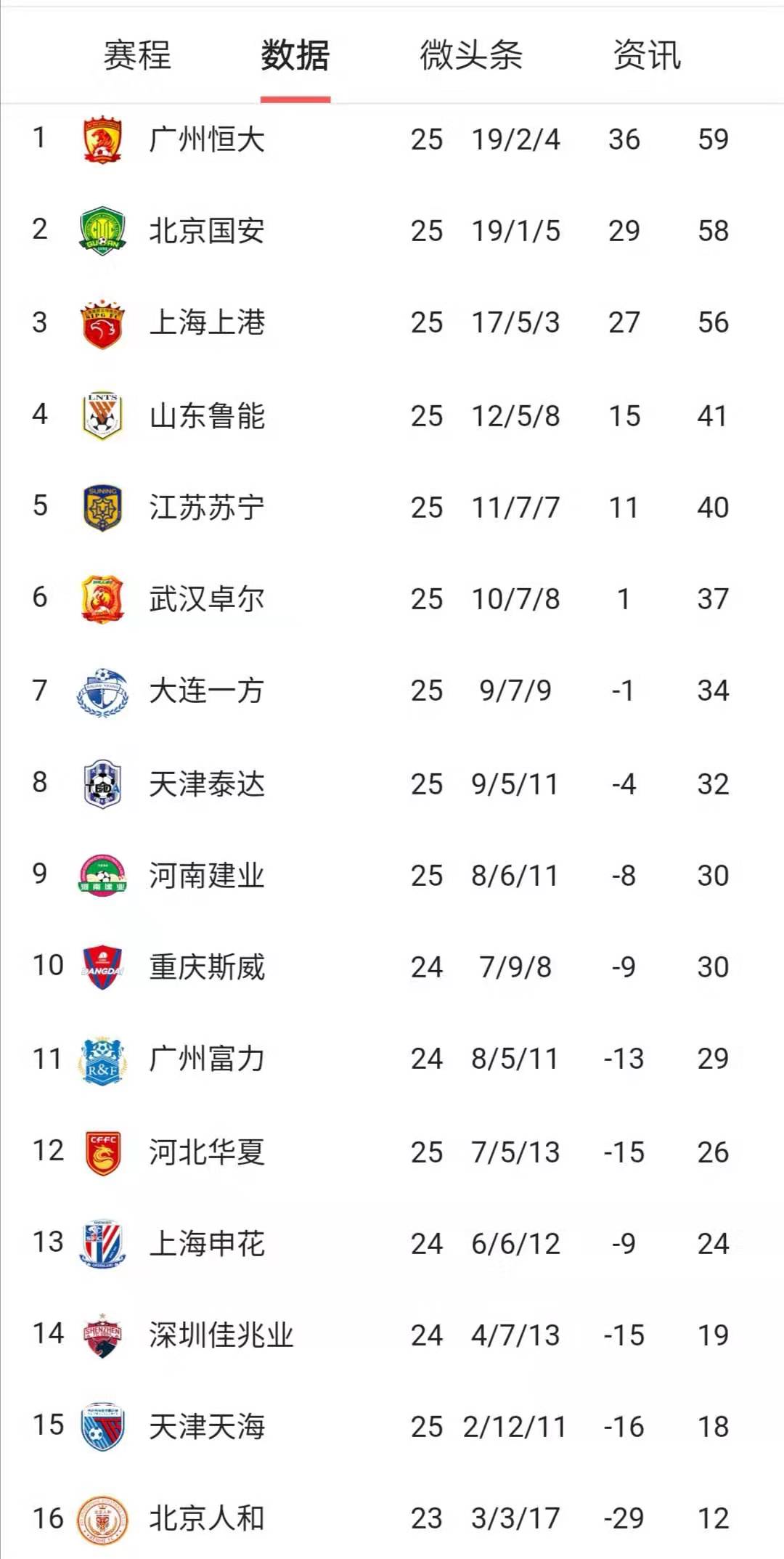Select the 武汉卓尔 row
This screenshot has height=1559, width=784.
click(207, 599)
